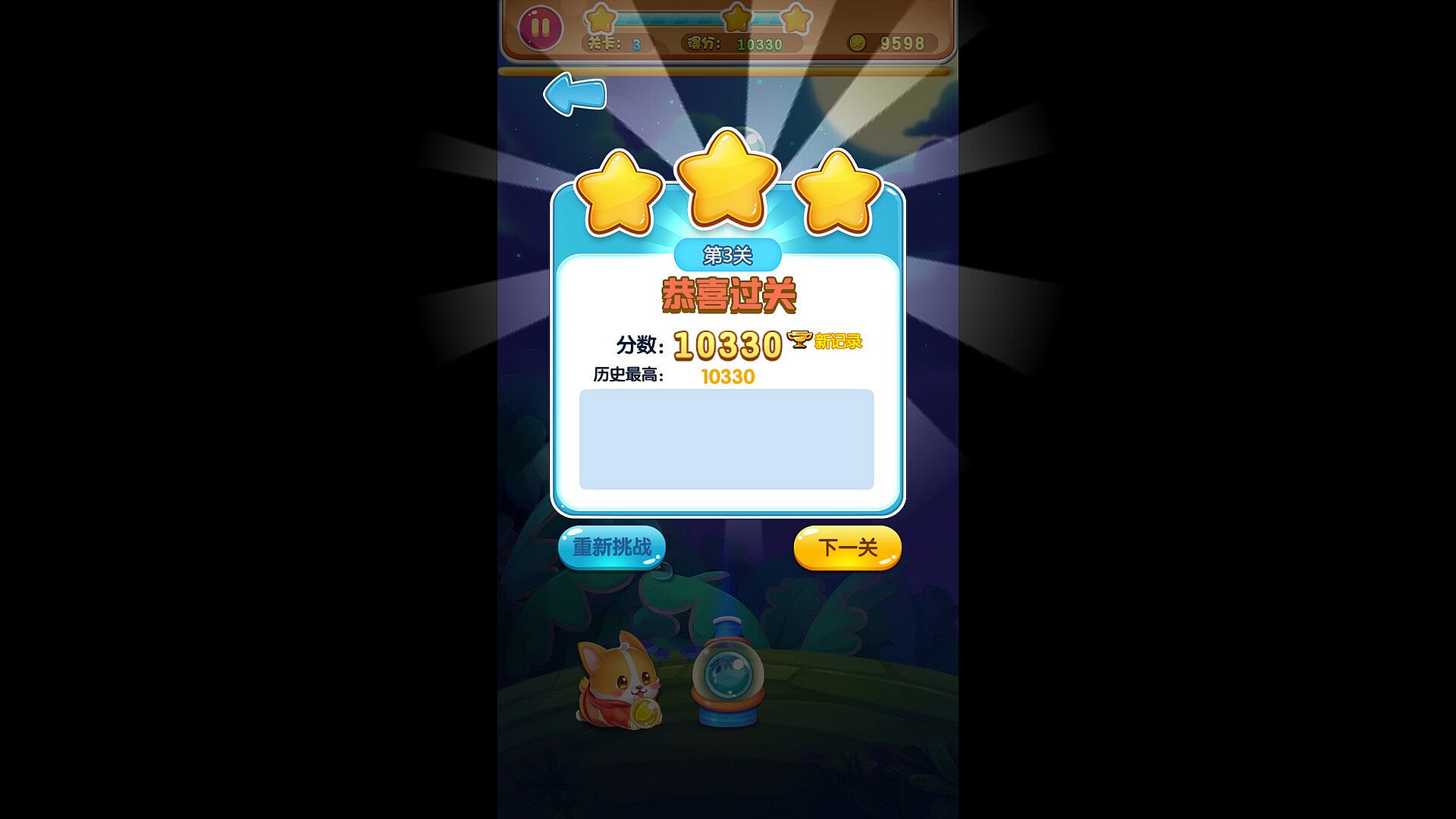This screenshot has width=1456, height=819.
Task: Tap the blue back arrow
Action: tap(575, 94)
